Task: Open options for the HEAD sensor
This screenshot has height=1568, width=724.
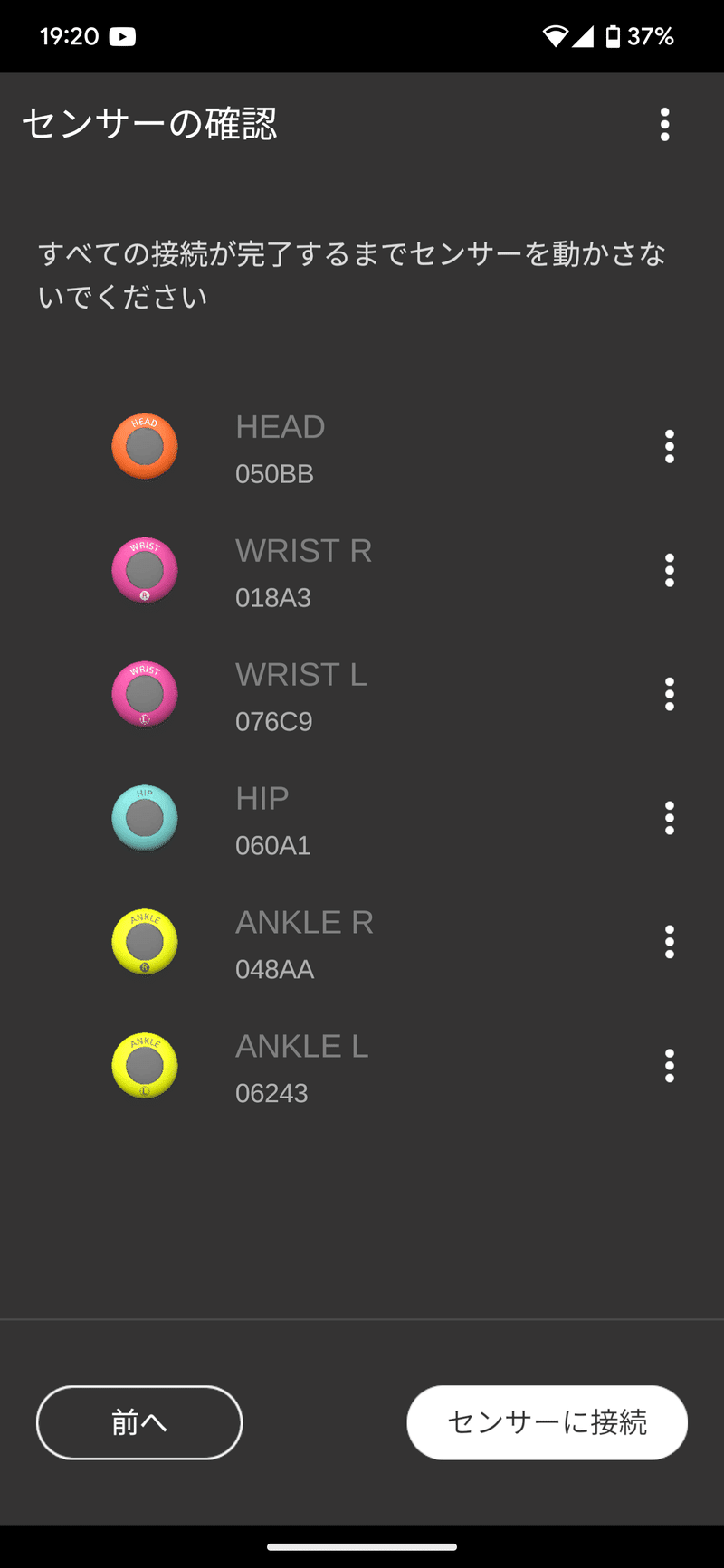Action: pyautogui.click(x=670, y=446)
